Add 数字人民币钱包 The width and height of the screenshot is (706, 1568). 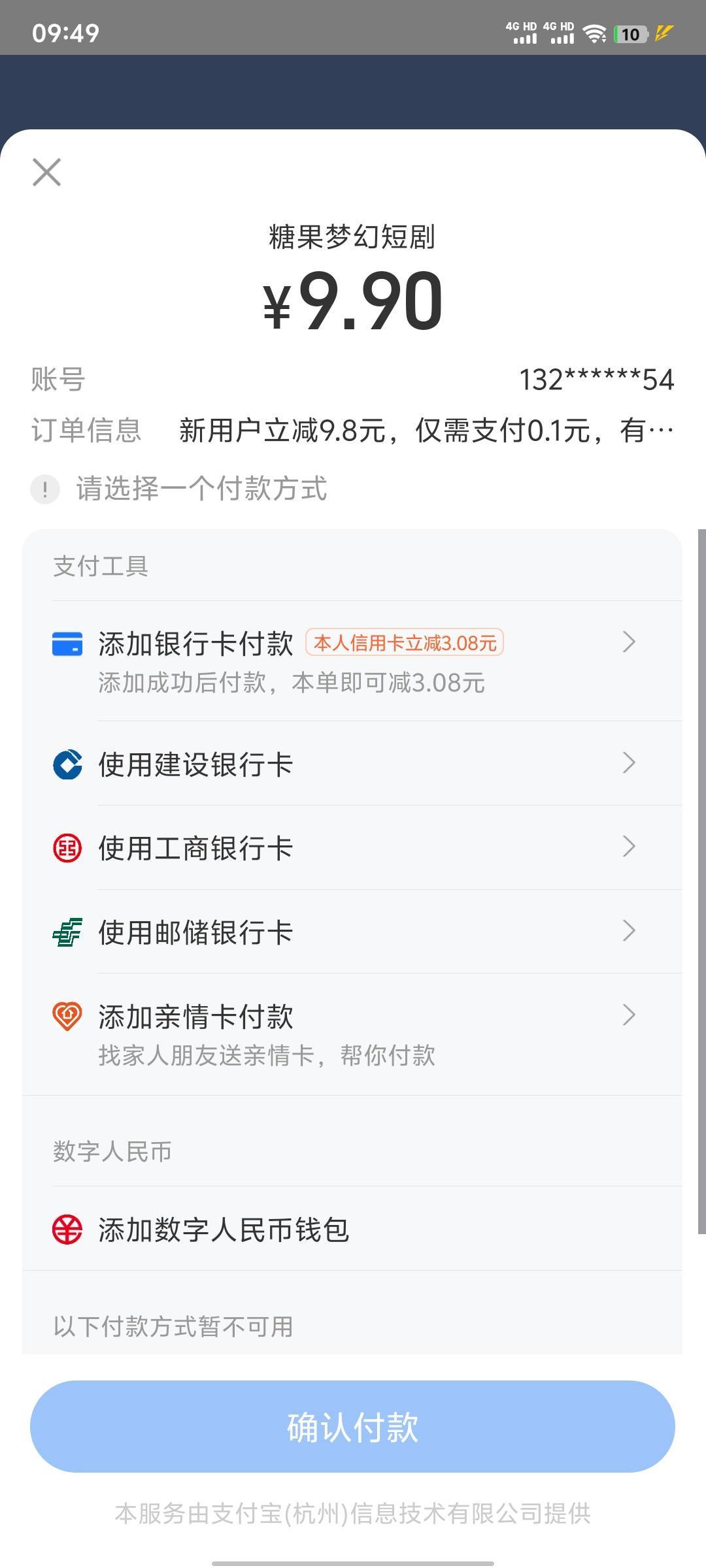(352, 1229)
